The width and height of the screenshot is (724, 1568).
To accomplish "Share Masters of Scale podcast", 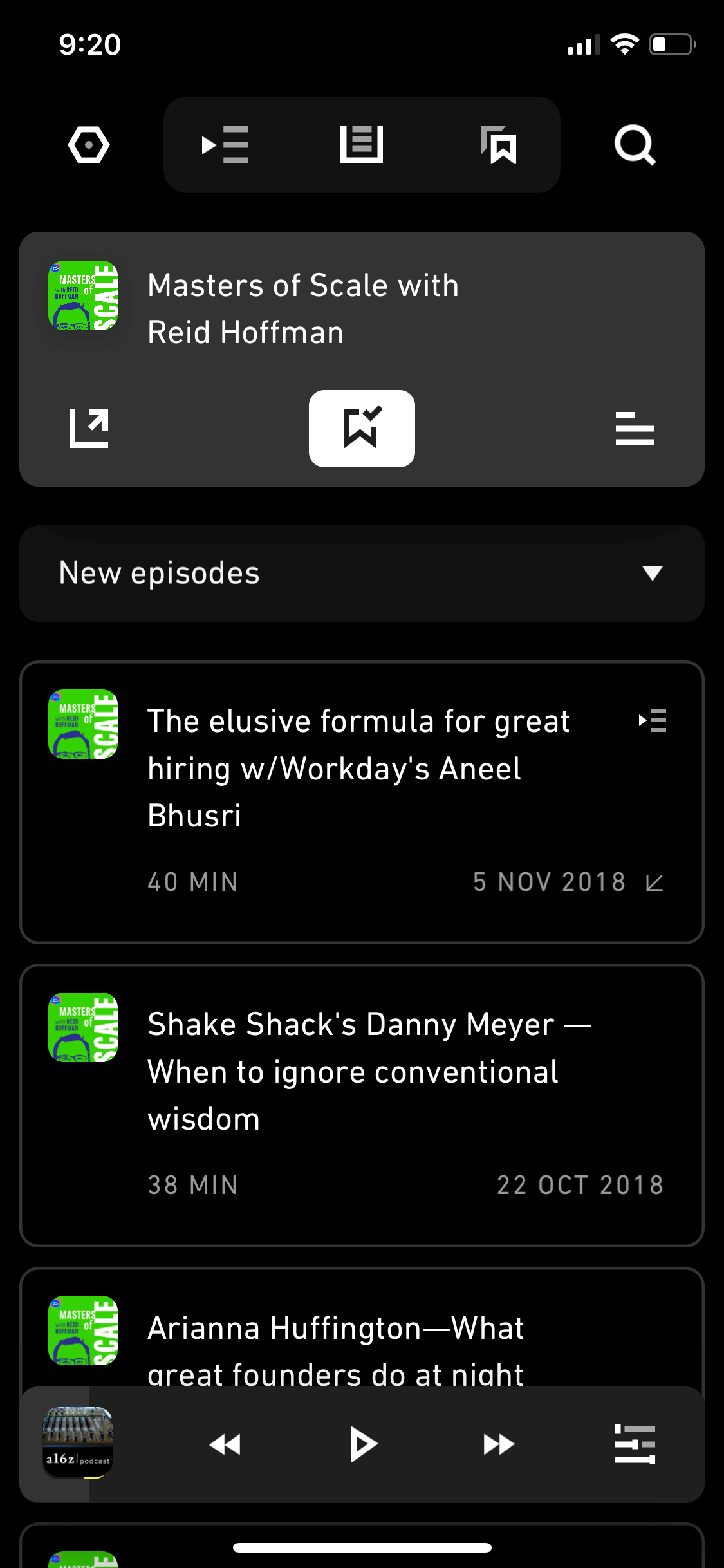I will coord(89,428).
